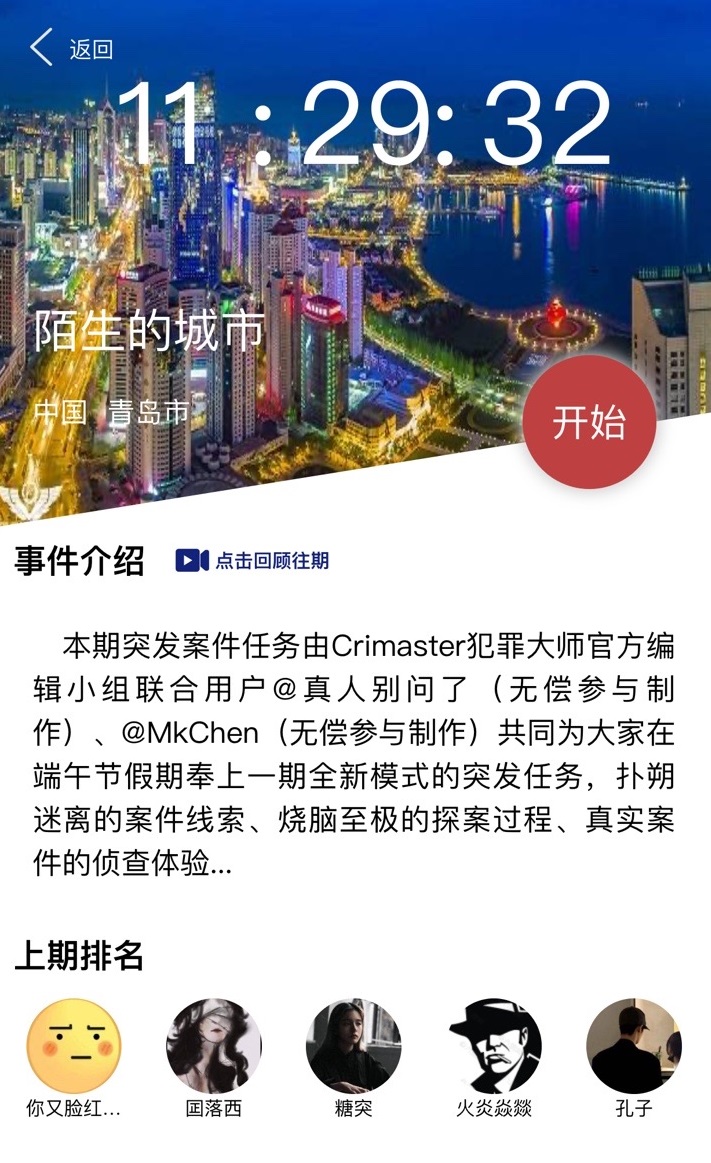Check out 火炎焱燚's profile picture
711x1163 pixels.
[x=494, y=1046]
